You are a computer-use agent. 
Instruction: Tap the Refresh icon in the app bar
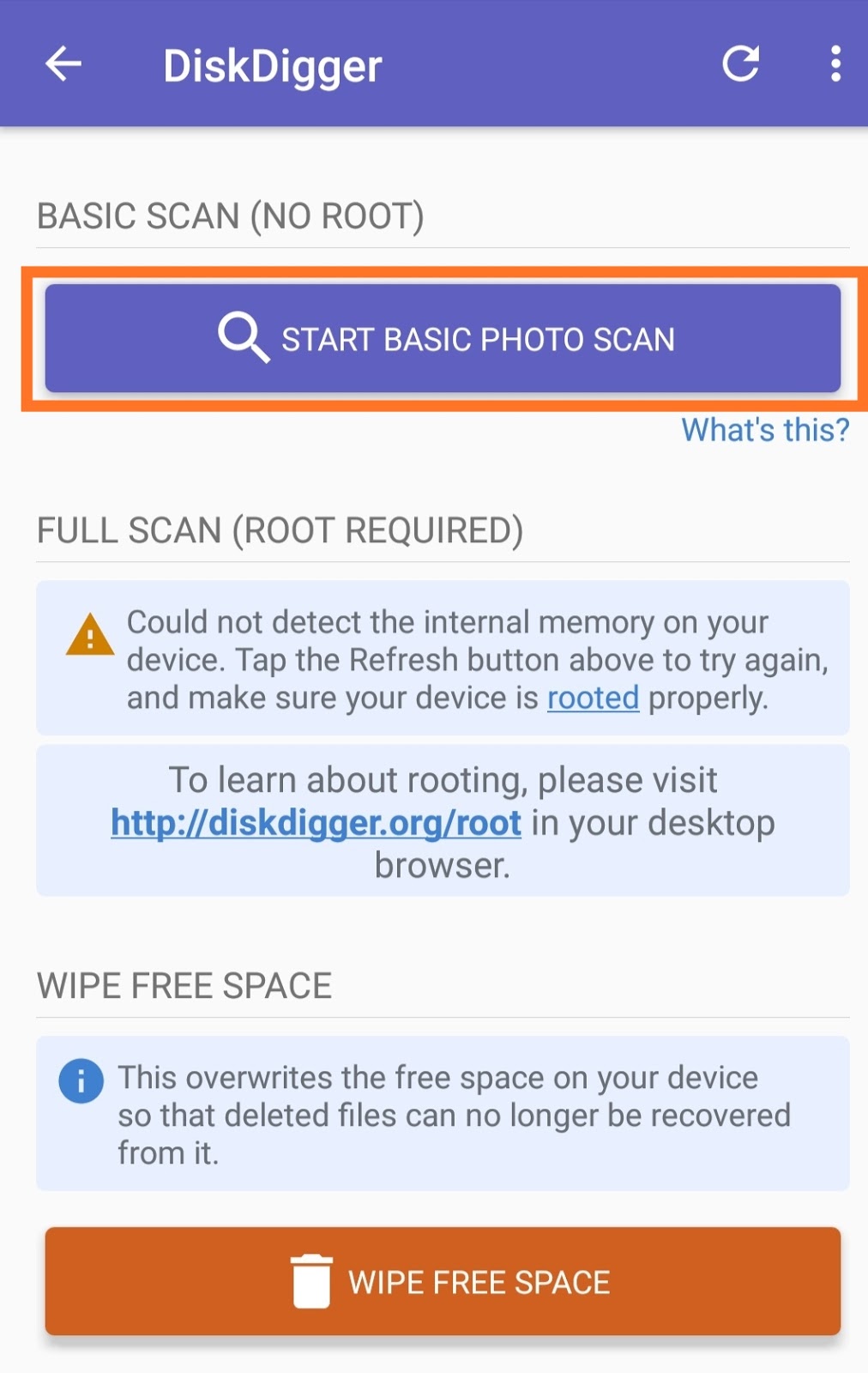[x=741, y=64]
